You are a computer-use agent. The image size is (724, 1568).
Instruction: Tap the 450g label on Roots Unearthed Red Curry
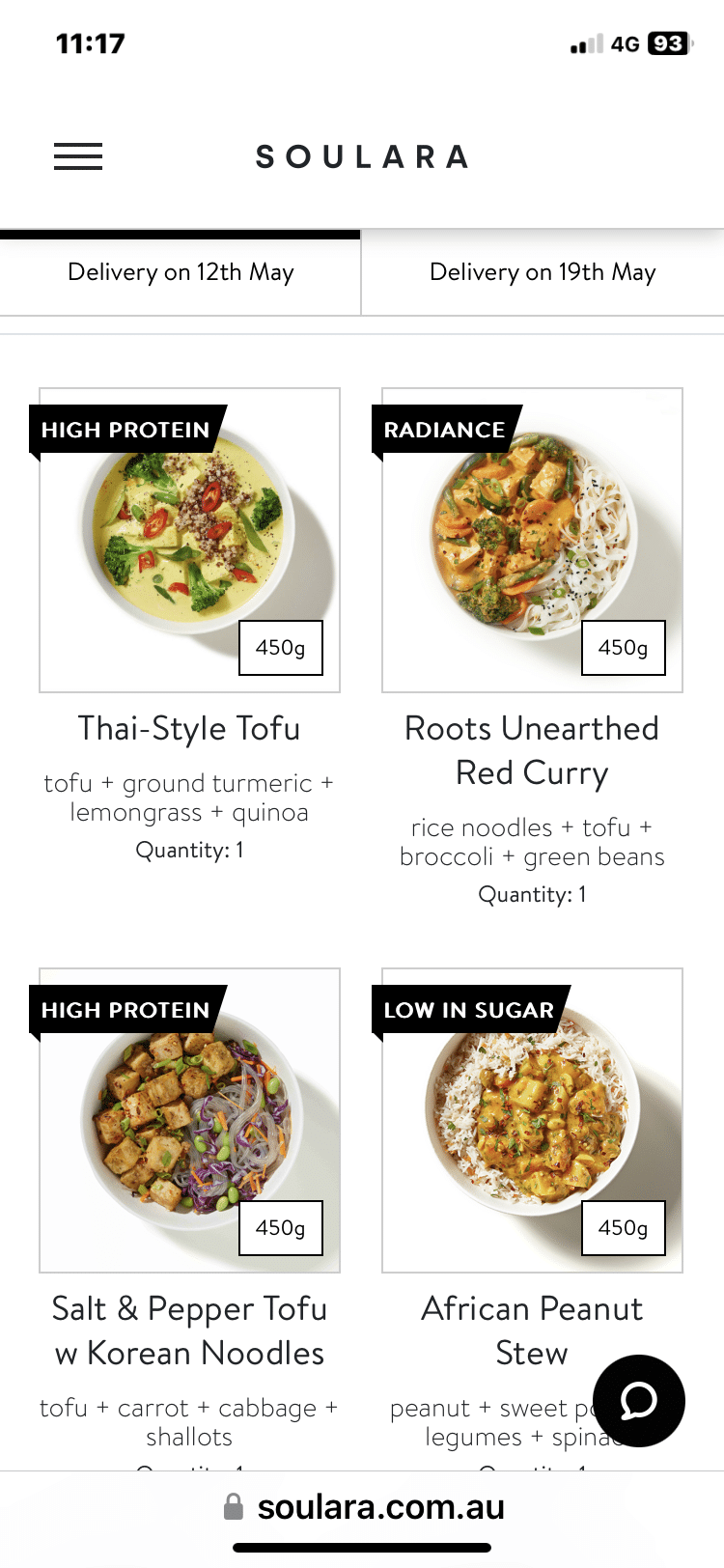coord(623,648)
